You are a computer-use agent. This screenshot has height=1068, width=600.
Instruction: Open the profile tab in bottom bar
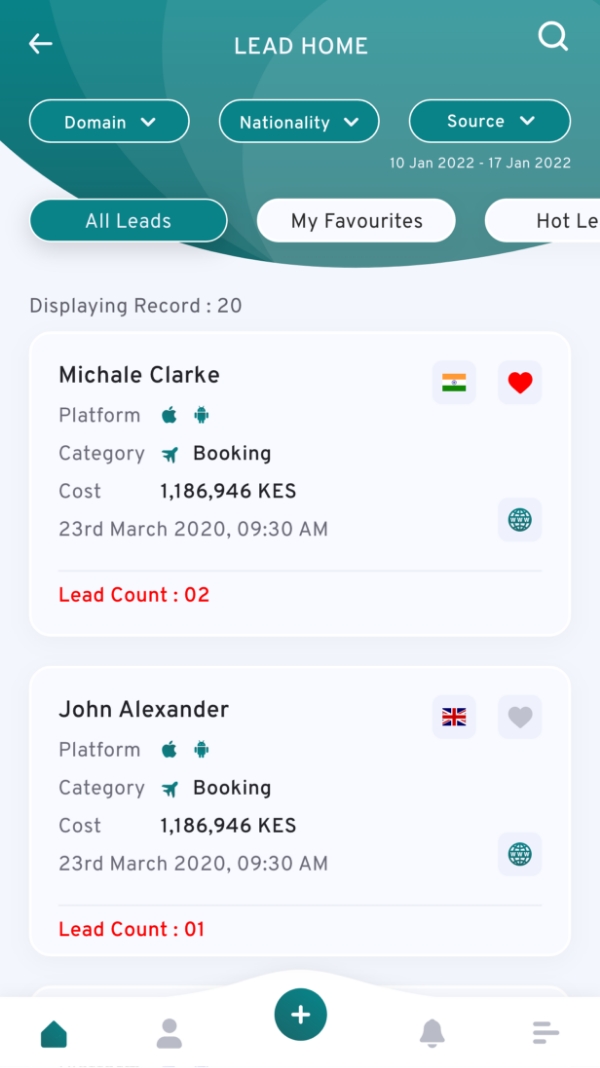[x=170, y=1033]
